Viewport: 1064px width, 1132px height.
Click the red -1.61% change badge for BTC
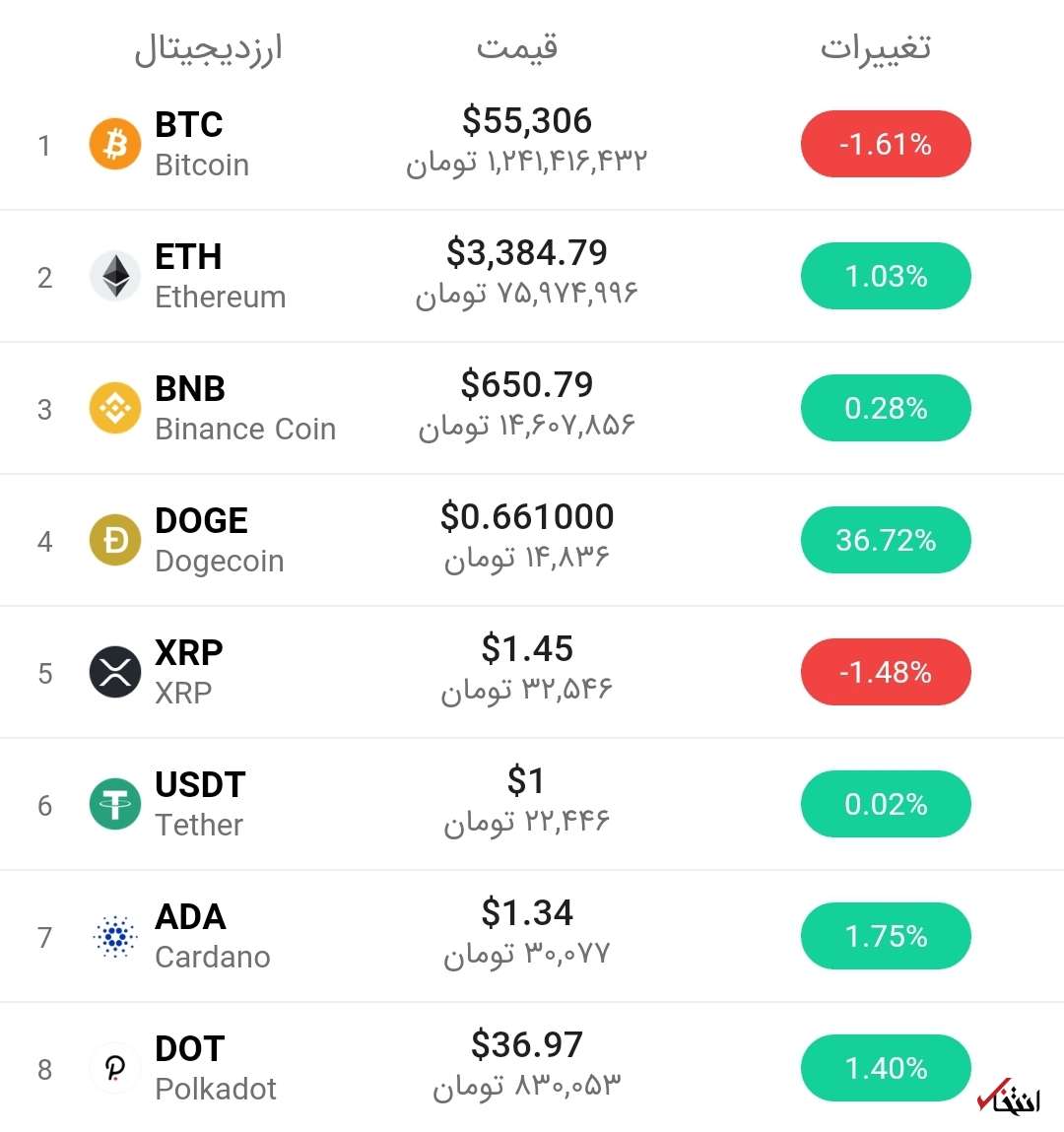(x=885, y=144)
